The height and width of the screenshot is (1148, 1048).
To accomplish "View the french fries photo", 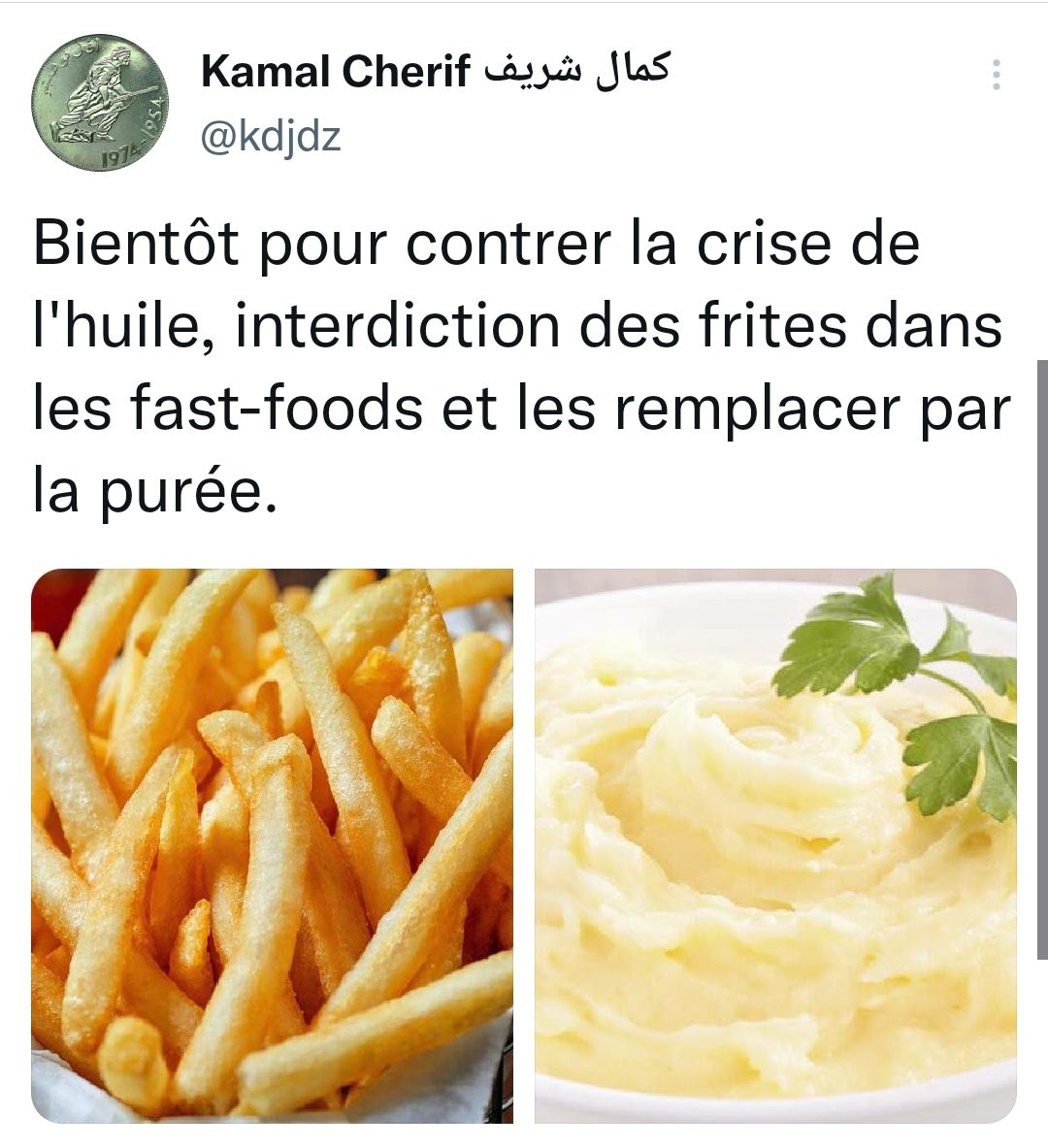I will (273, 845).
